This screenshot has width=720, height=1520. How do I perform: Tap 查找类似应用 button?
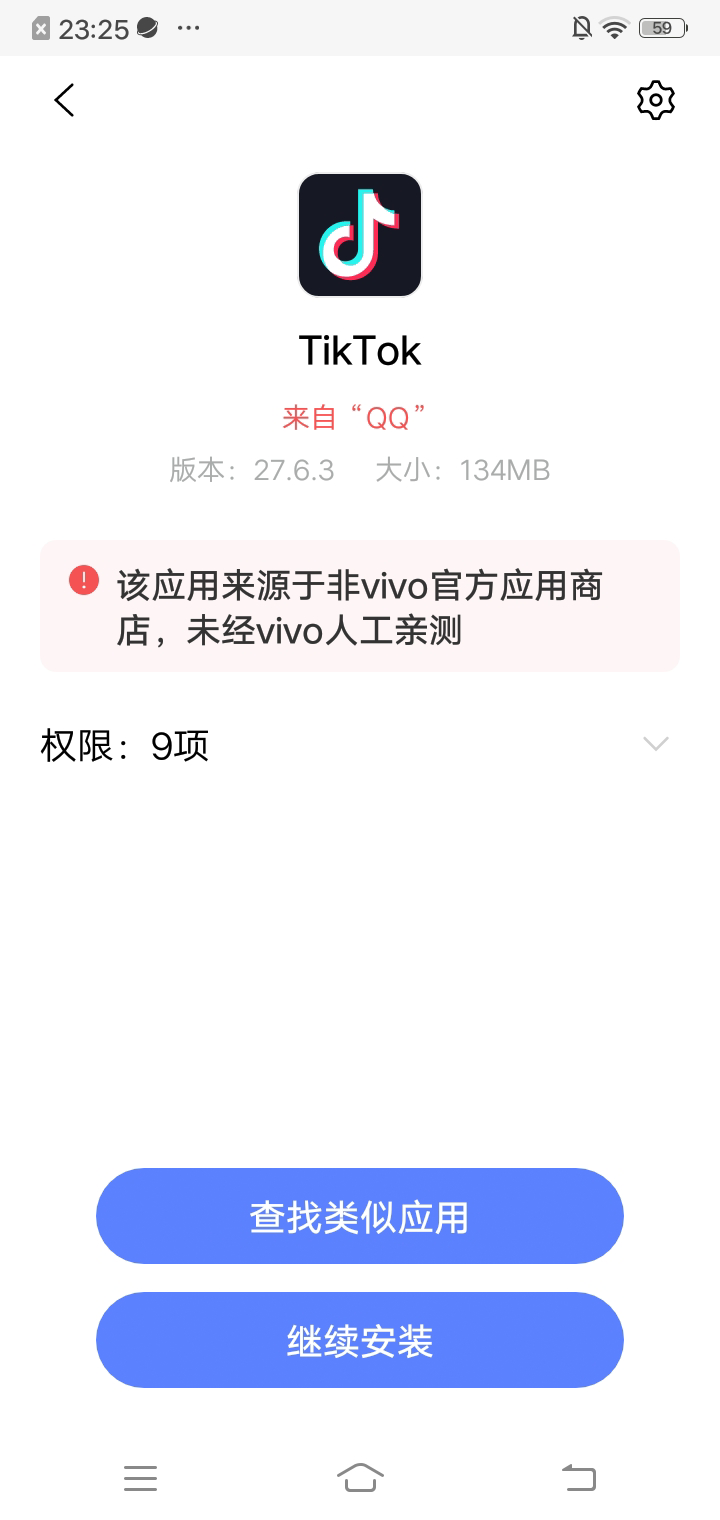pos(360,1217)
